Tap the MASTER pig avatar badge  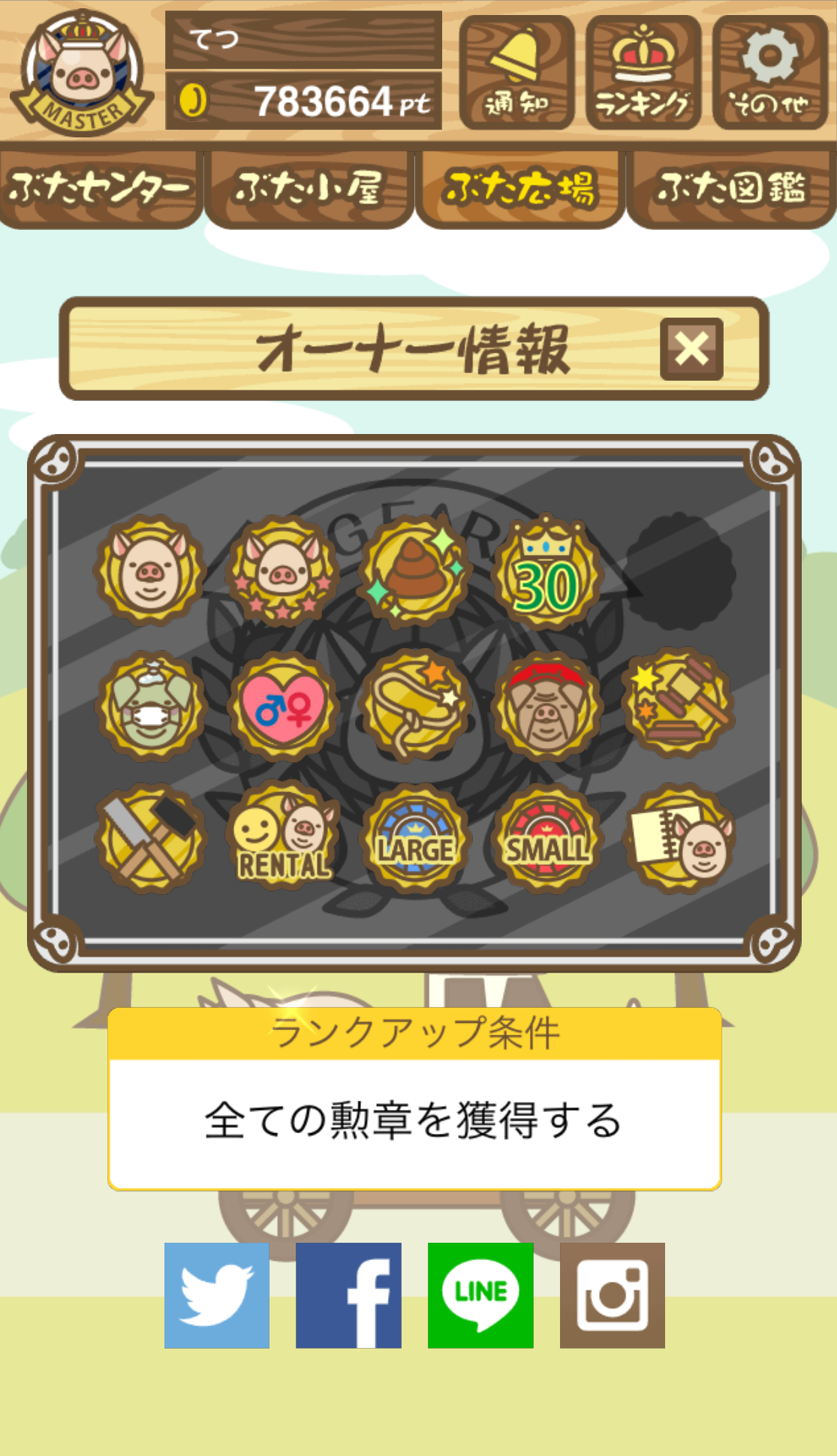coord(82,73)
